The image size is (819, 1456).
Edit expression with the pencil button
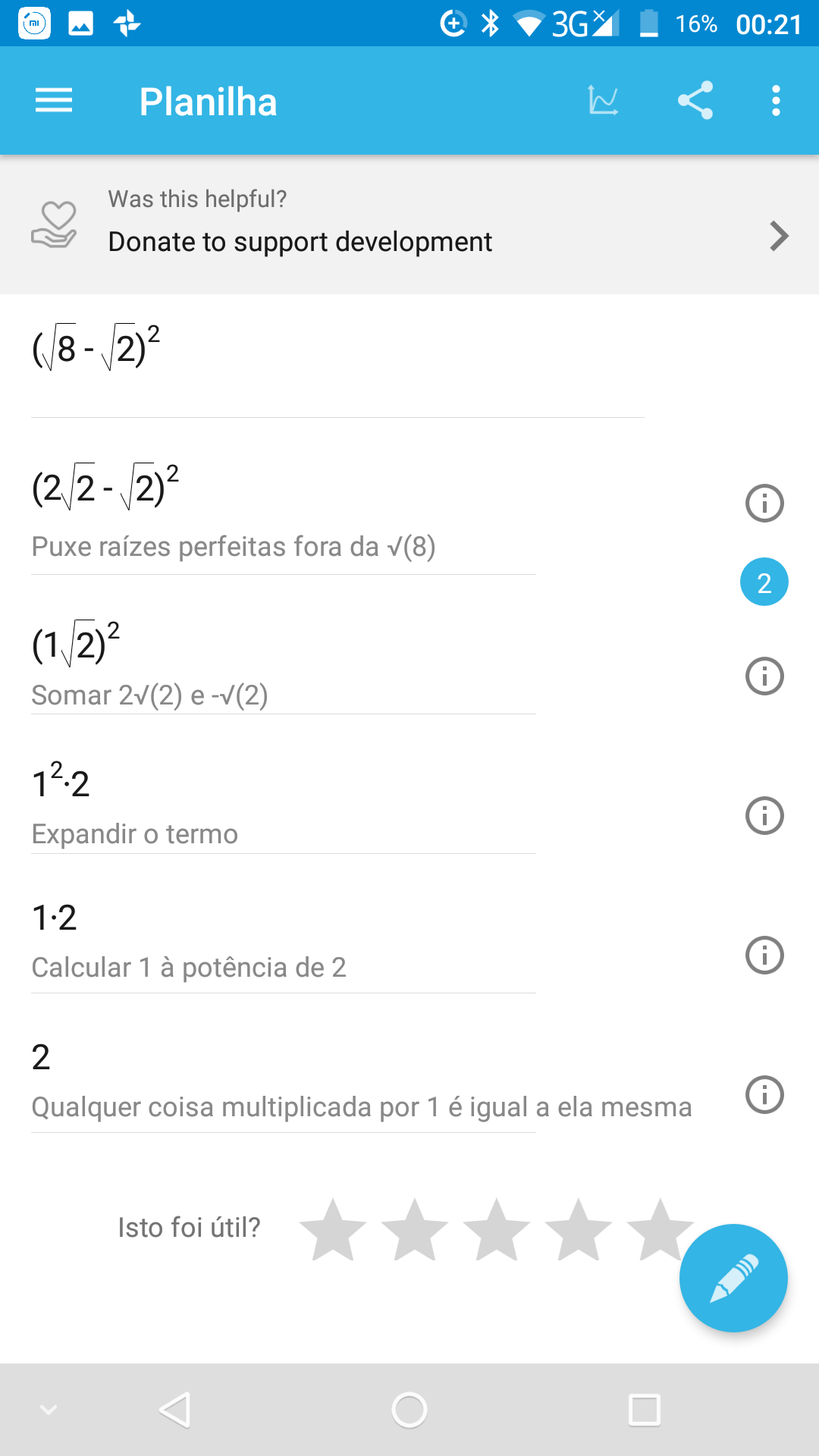733,1279
